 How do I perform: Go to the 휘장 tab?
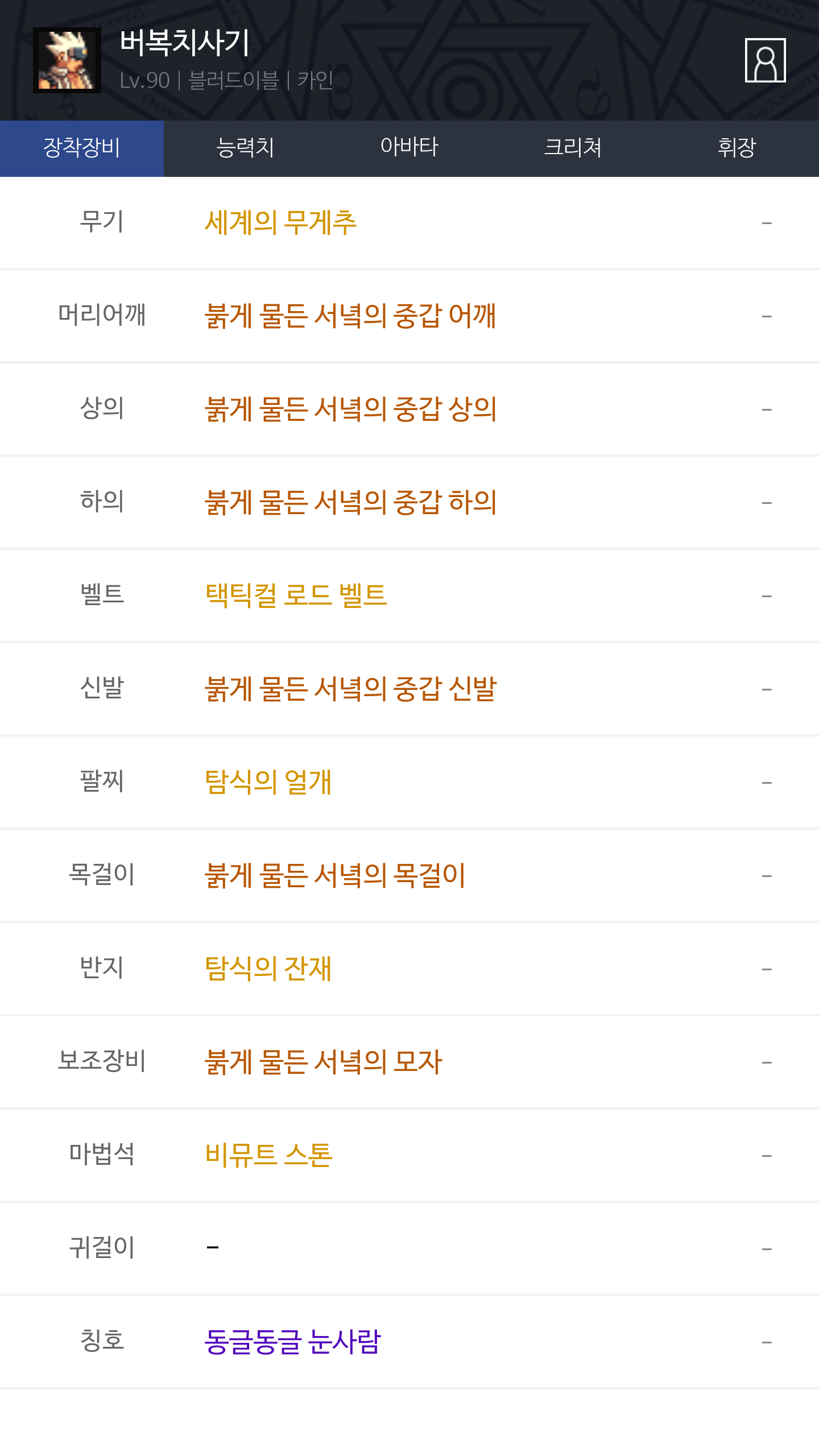tap(737, 148)
